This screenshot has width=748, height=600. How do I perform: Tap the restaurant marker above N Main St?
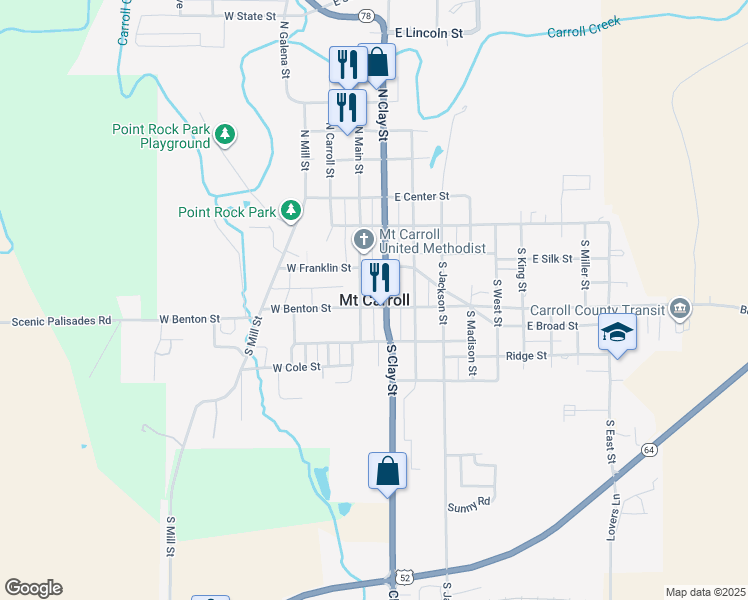point(347,107)
